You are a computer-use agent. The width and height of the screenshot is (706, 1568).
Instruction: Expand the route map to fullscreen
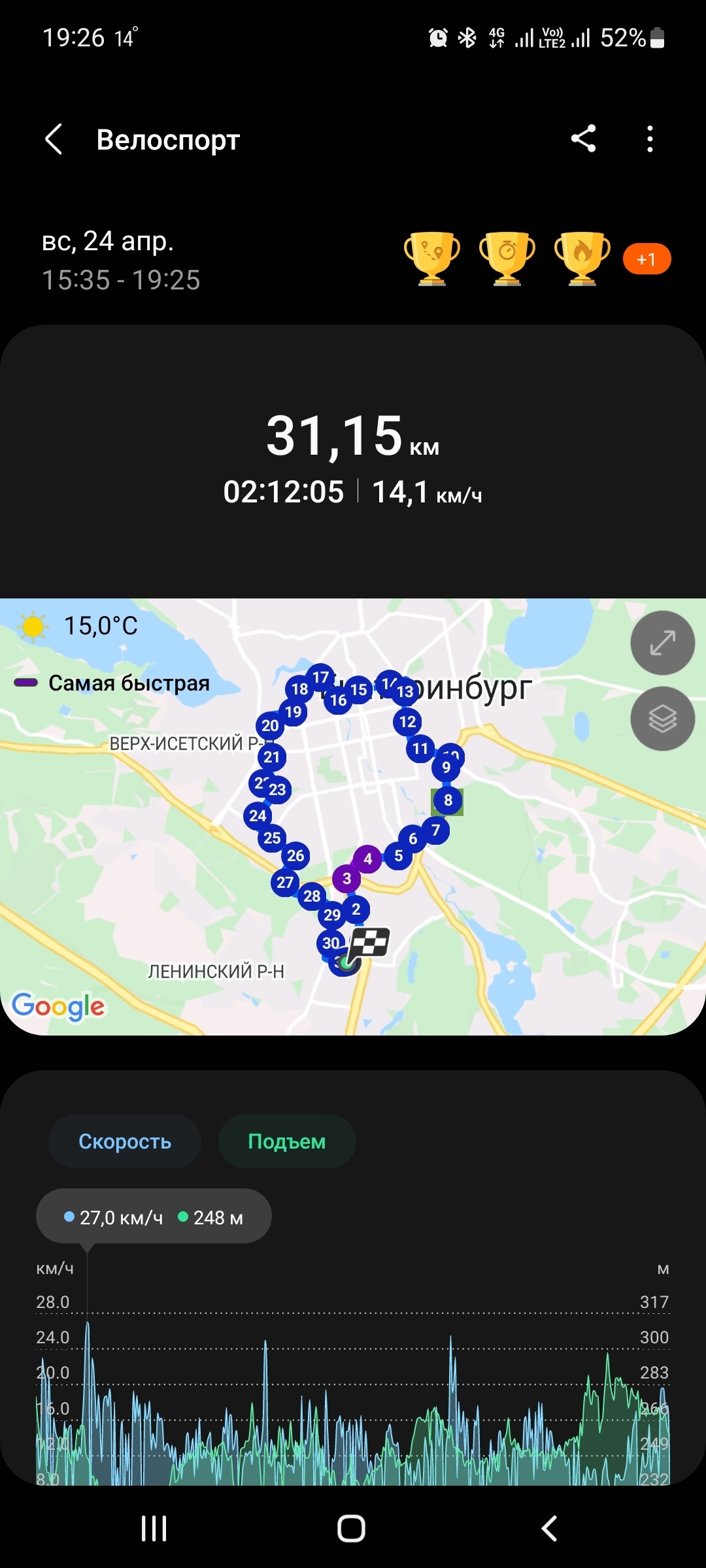pos(662,643)
